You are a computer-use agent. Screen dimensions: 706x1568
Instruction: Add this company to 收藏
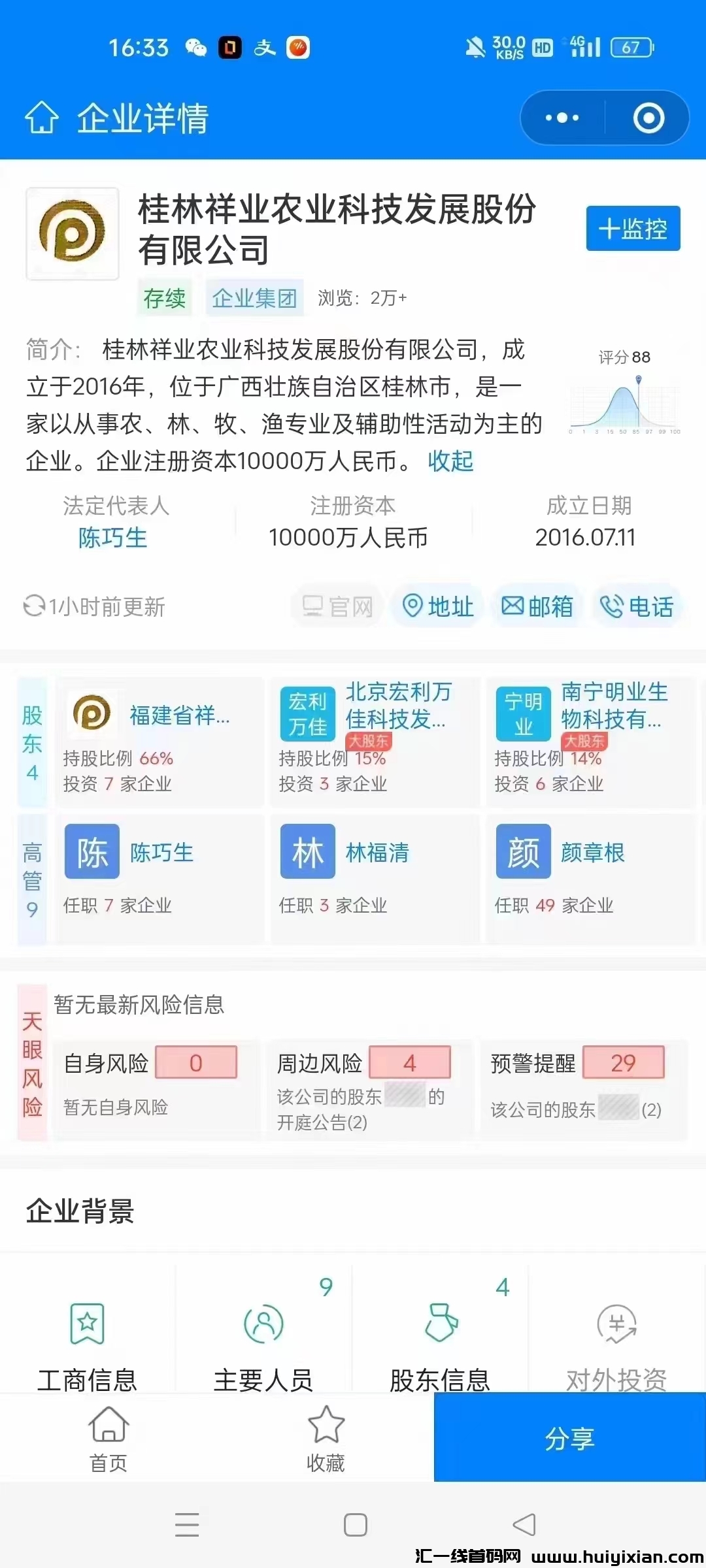[326, 1439]
